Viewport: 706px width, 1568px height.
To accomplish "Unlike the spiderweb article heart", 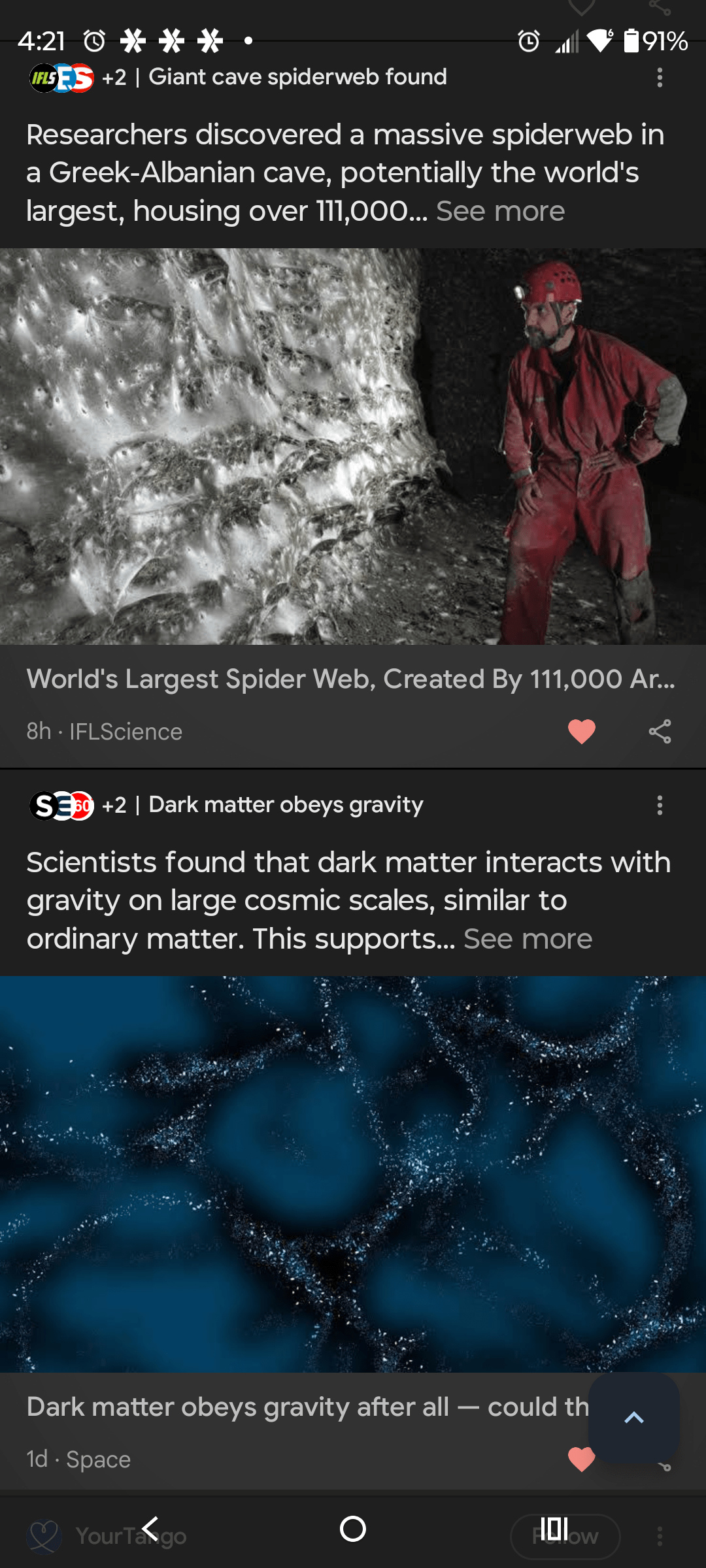I will 581,732.
